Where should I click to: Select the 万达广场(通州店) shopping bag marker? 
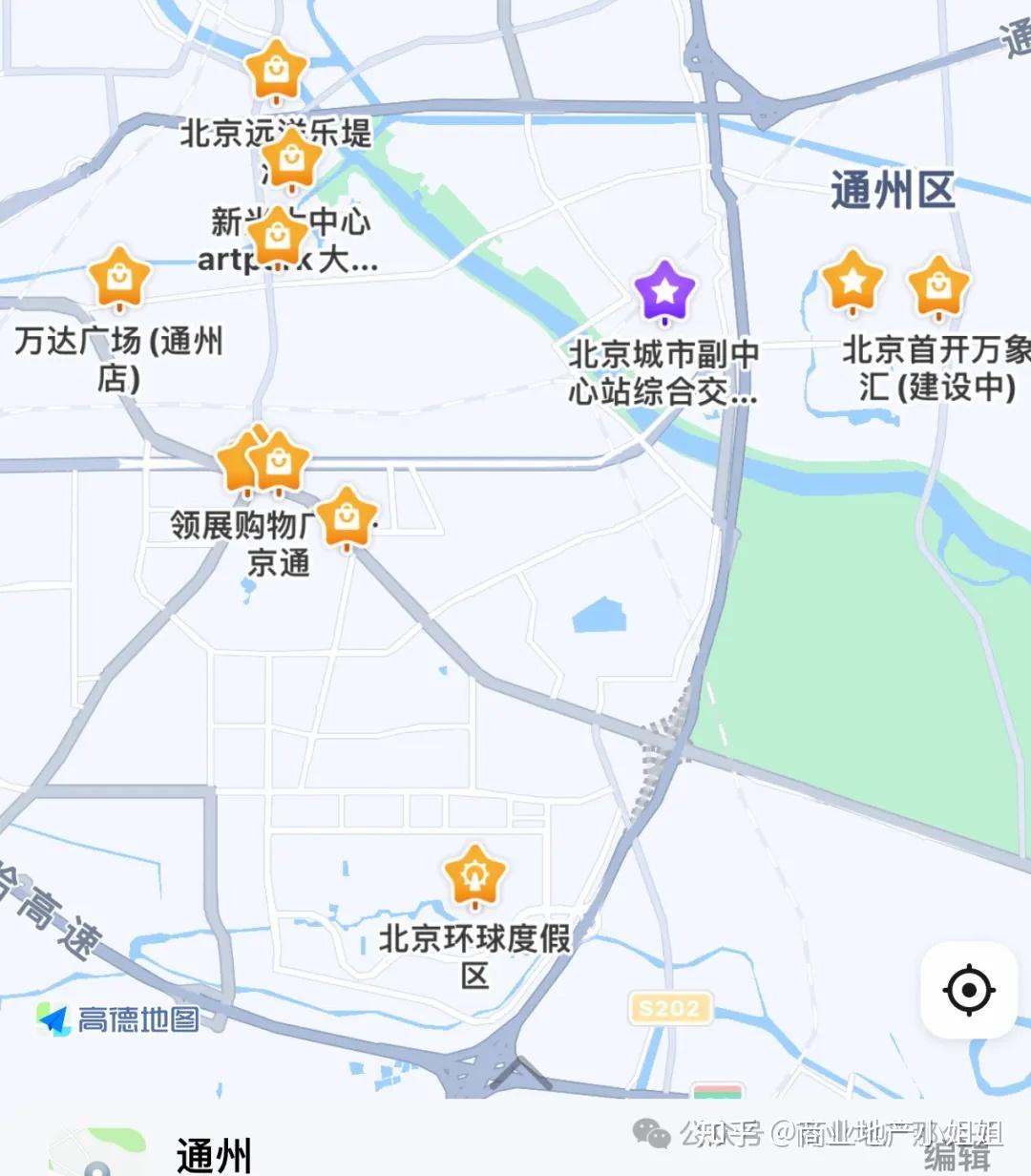[118, 280]
